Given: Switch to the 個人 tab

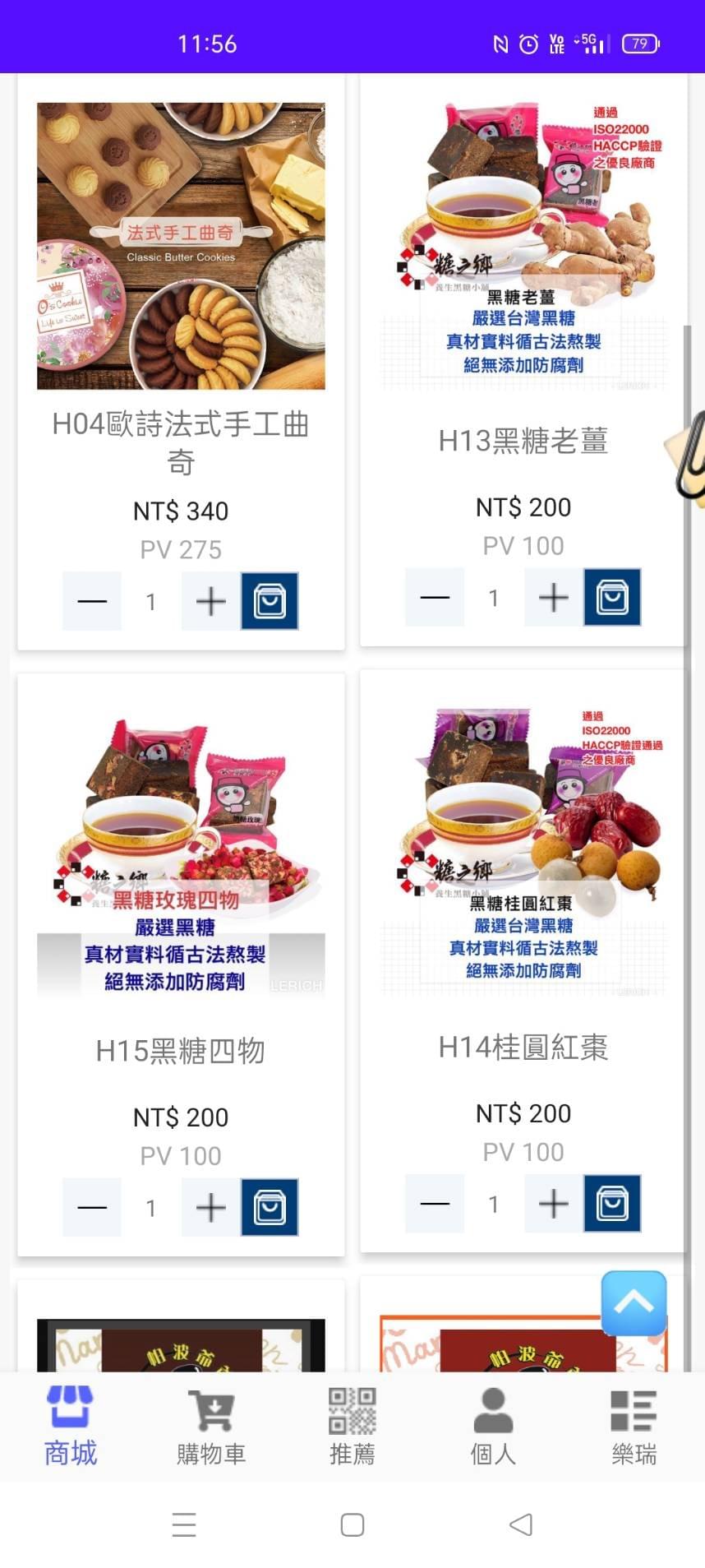Looking at the screenshot, I should click(x=493, y=1427).
